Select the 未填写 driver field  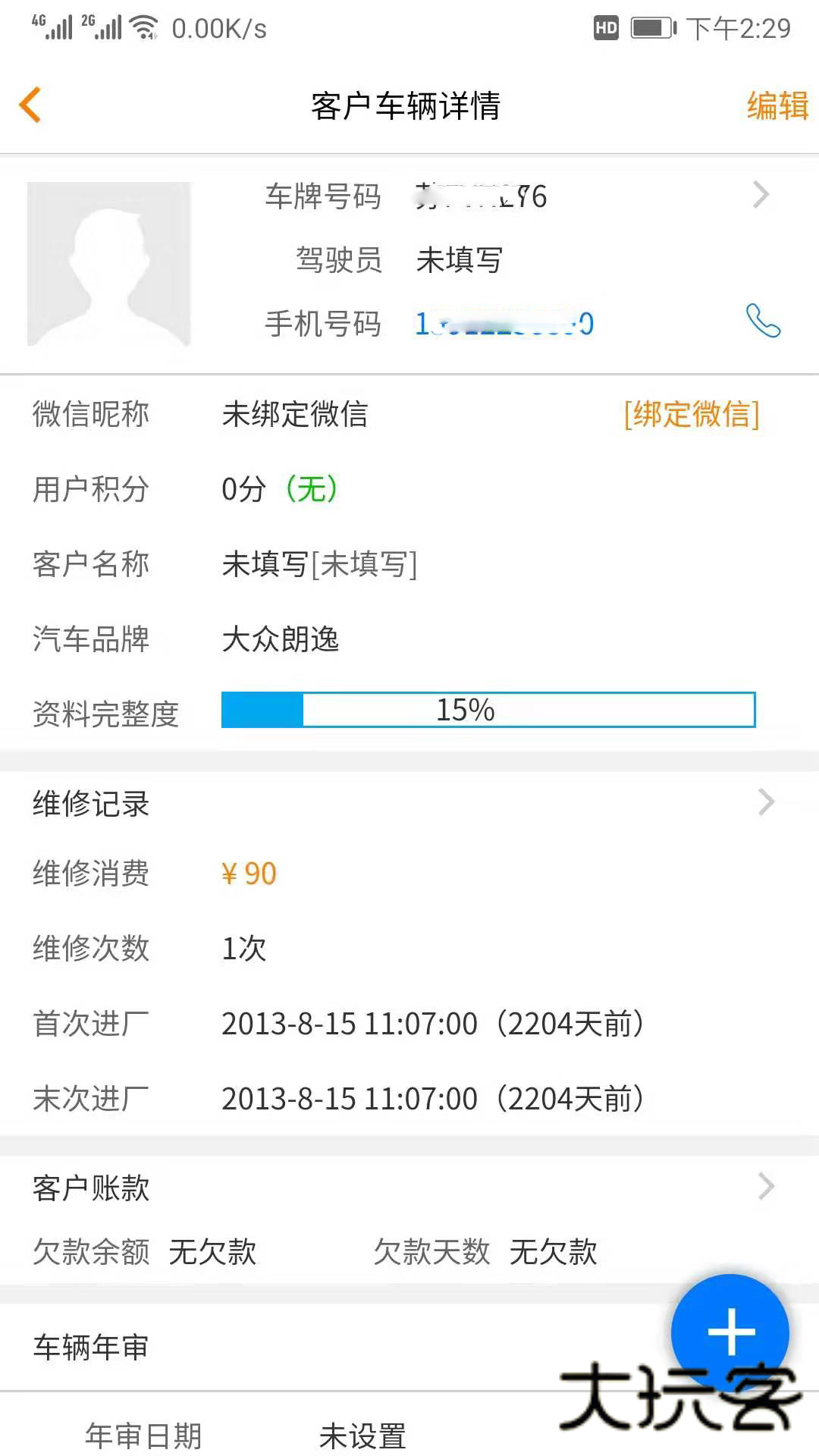(x=460, y=259)
